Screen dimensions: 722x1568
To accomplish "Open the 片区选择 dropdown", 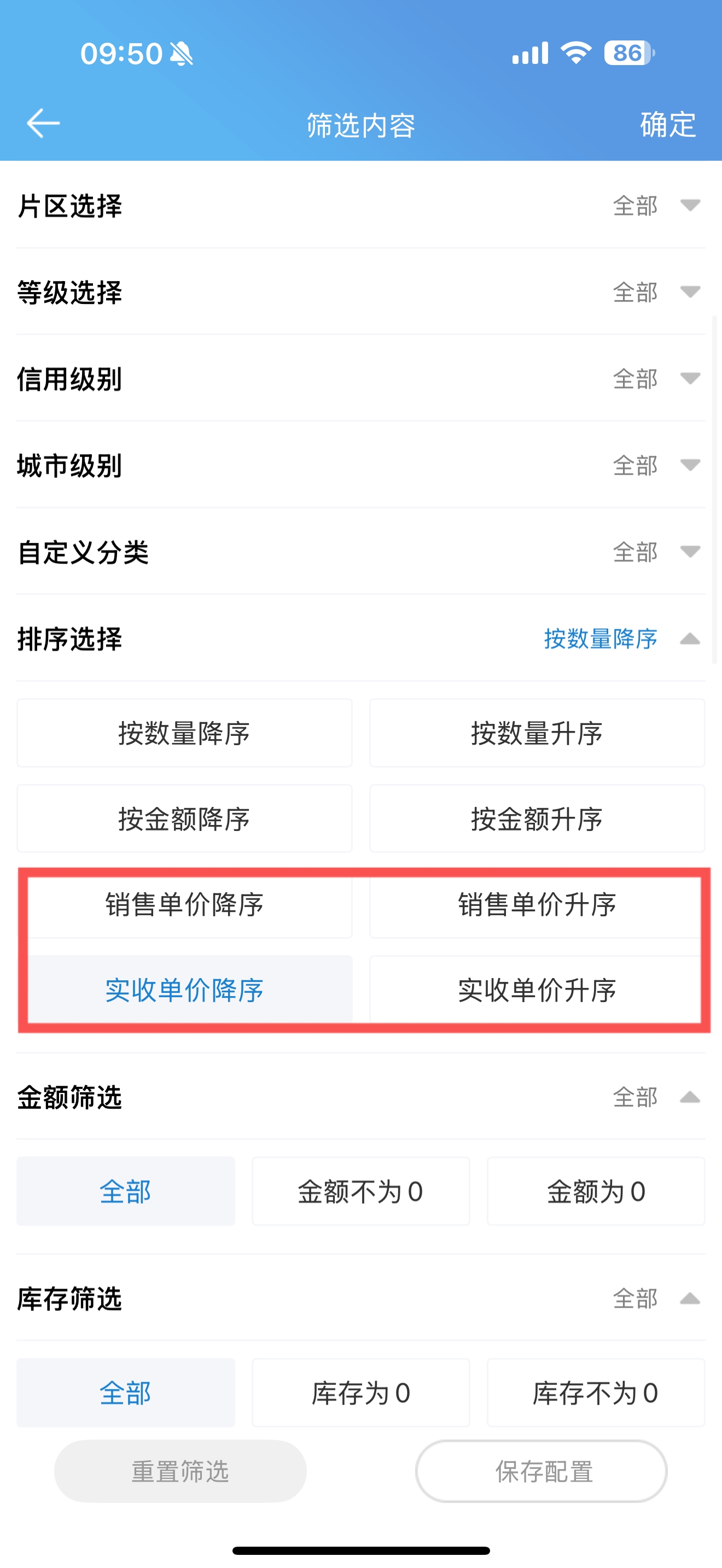I will click(x=361, y=206).
